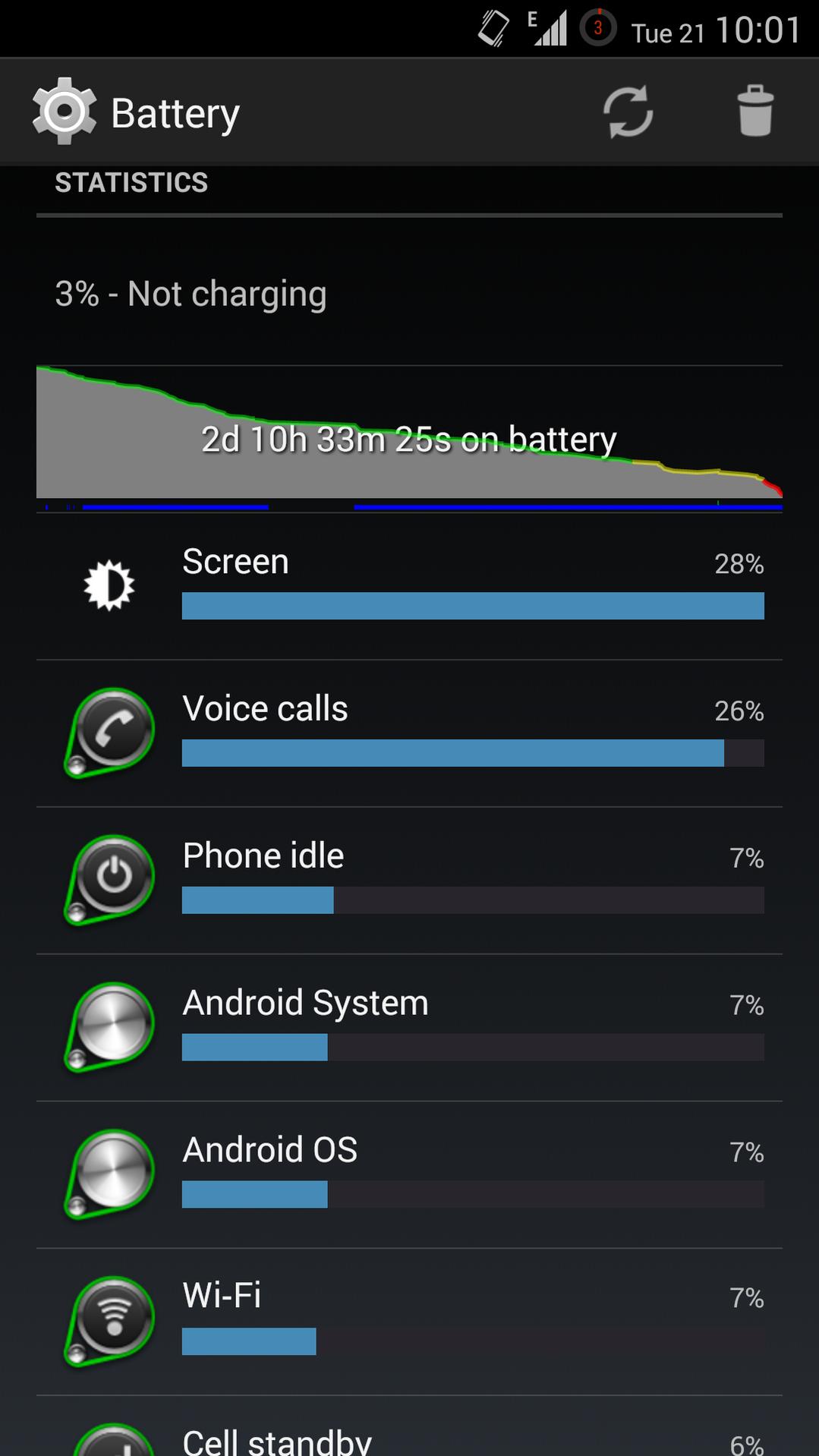Screen dimensions: 819x1456
Task: Open Wi-Fi battery usage details
Action: pyautogui.click(x=409, y=1322)
